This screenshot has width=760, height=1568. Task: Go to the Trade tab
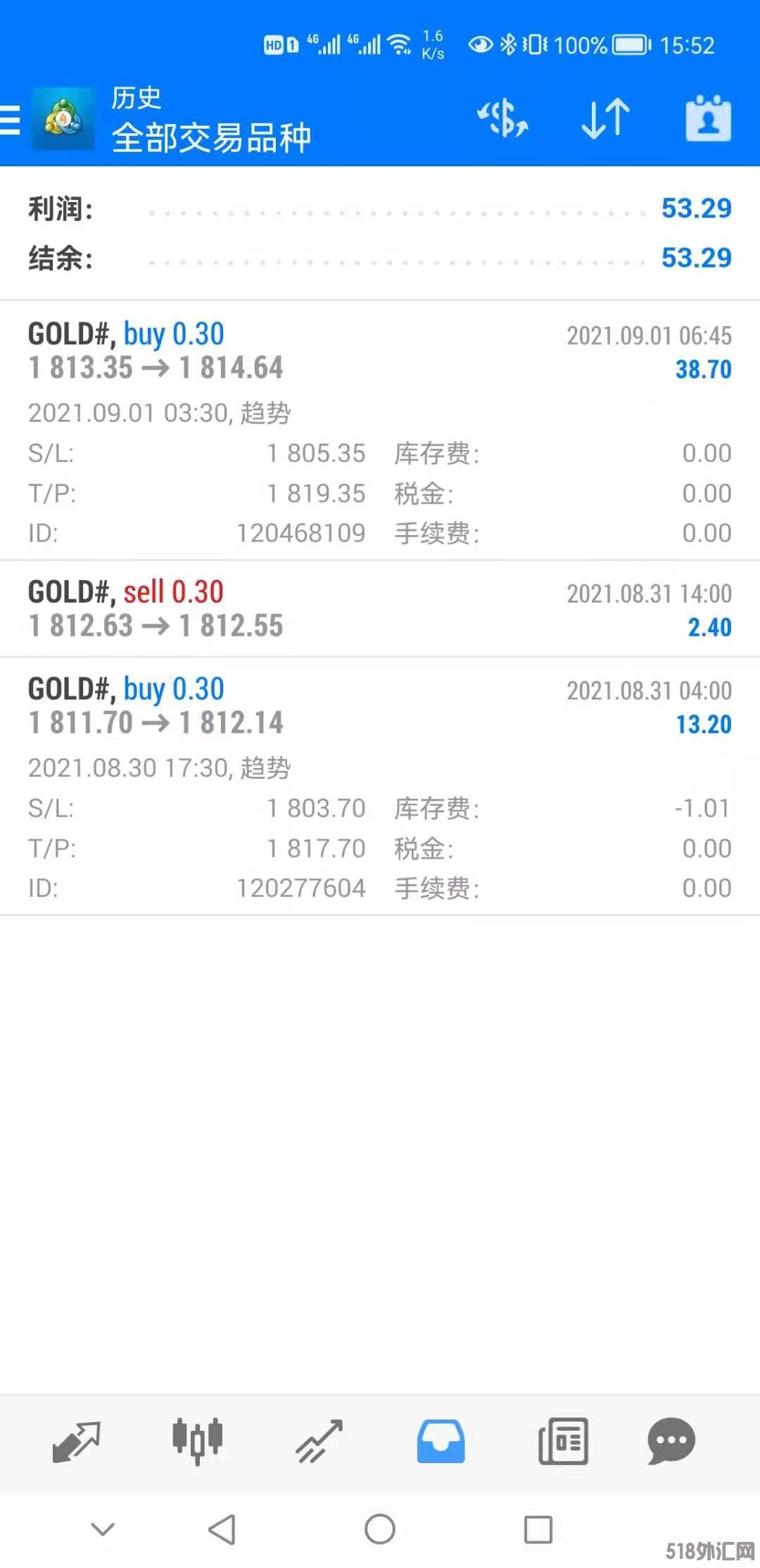pyautogui.click(x=319, y=1441)
